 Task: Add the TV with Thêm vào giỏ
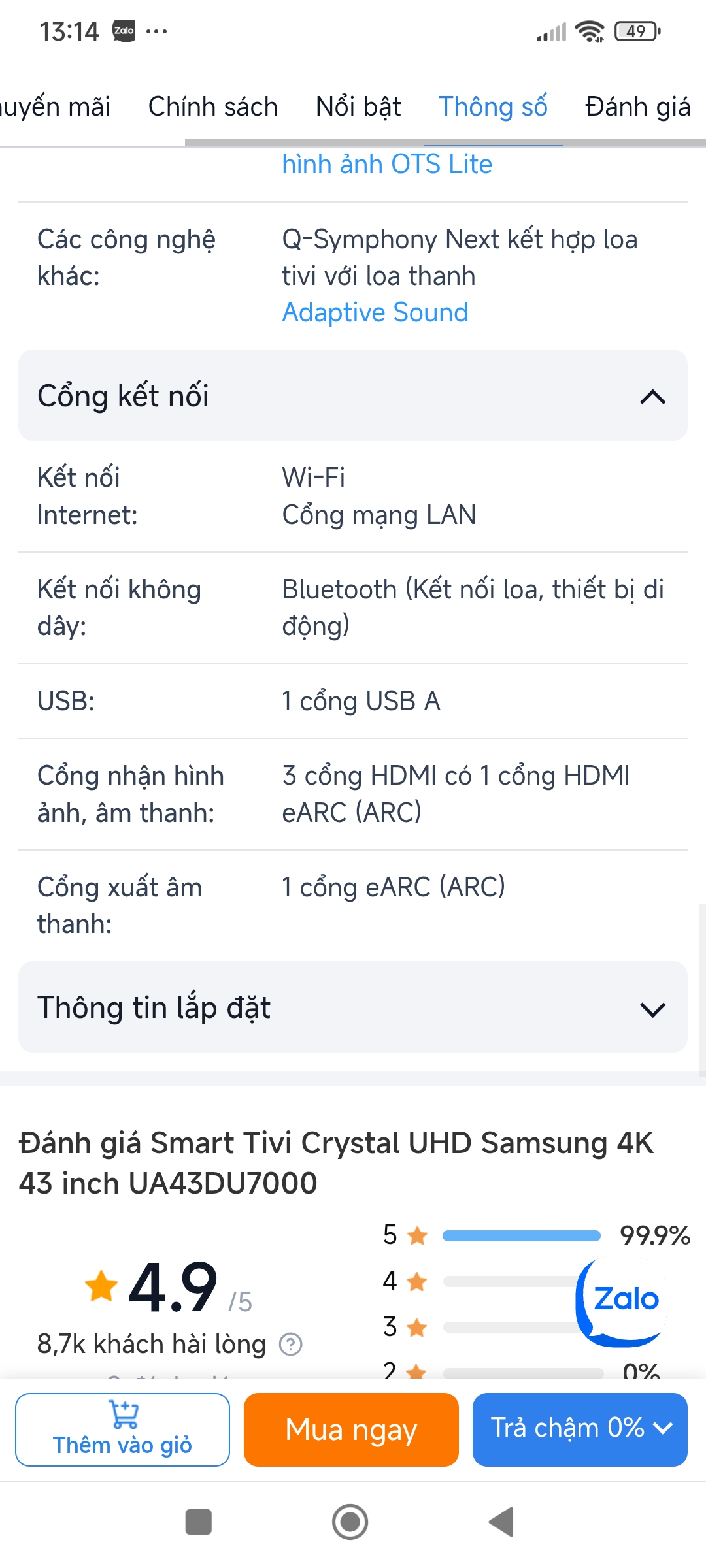[x=123, y=1429]
